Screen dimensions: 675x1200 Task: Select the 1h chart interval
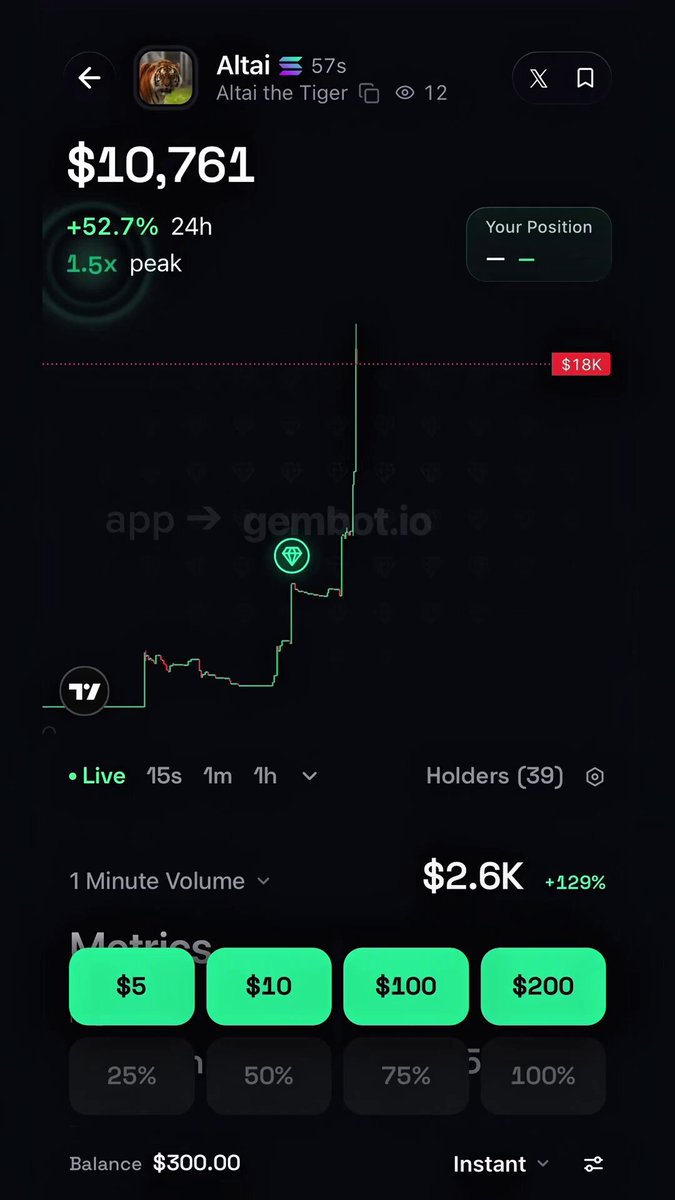coord(264,776)
